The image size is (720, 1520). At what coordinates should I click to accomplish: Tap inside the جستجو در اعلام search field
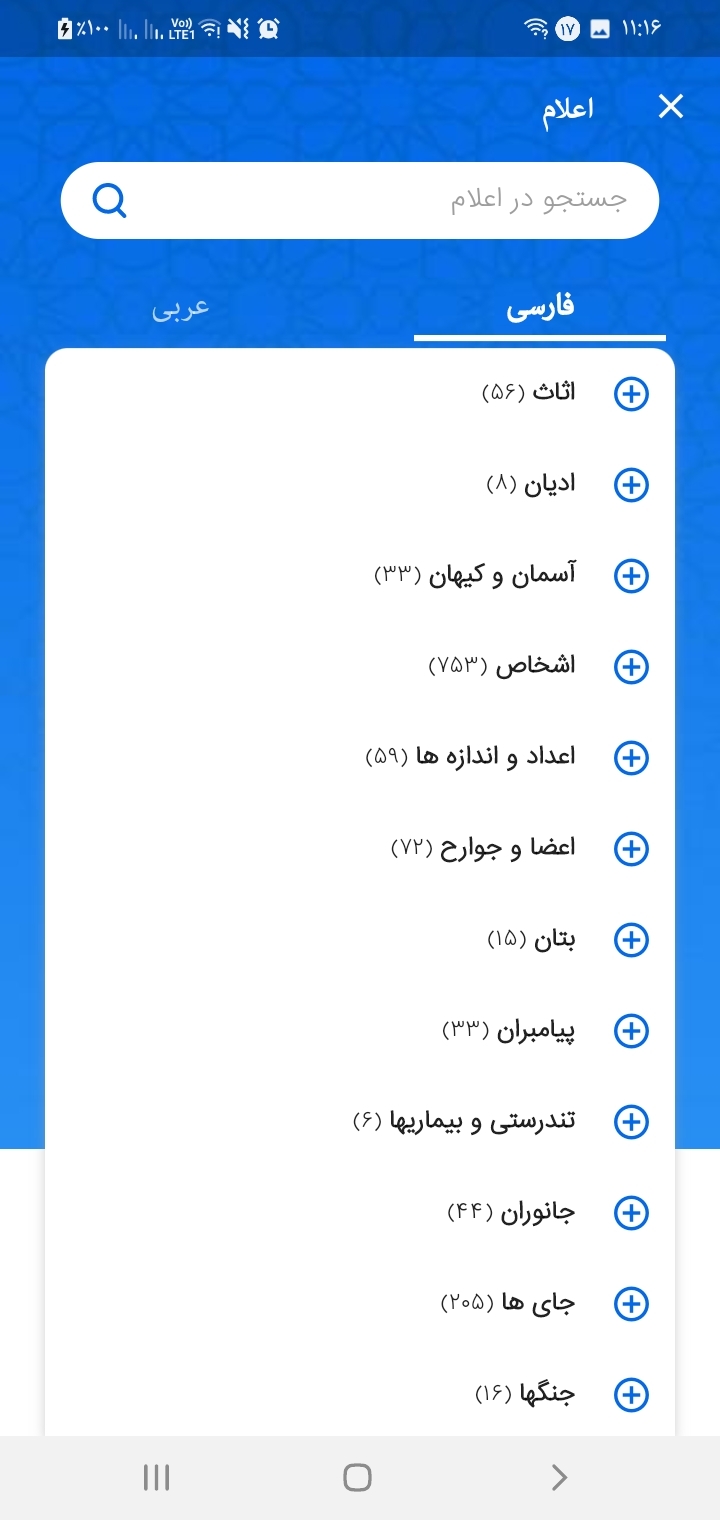point(400,200)
